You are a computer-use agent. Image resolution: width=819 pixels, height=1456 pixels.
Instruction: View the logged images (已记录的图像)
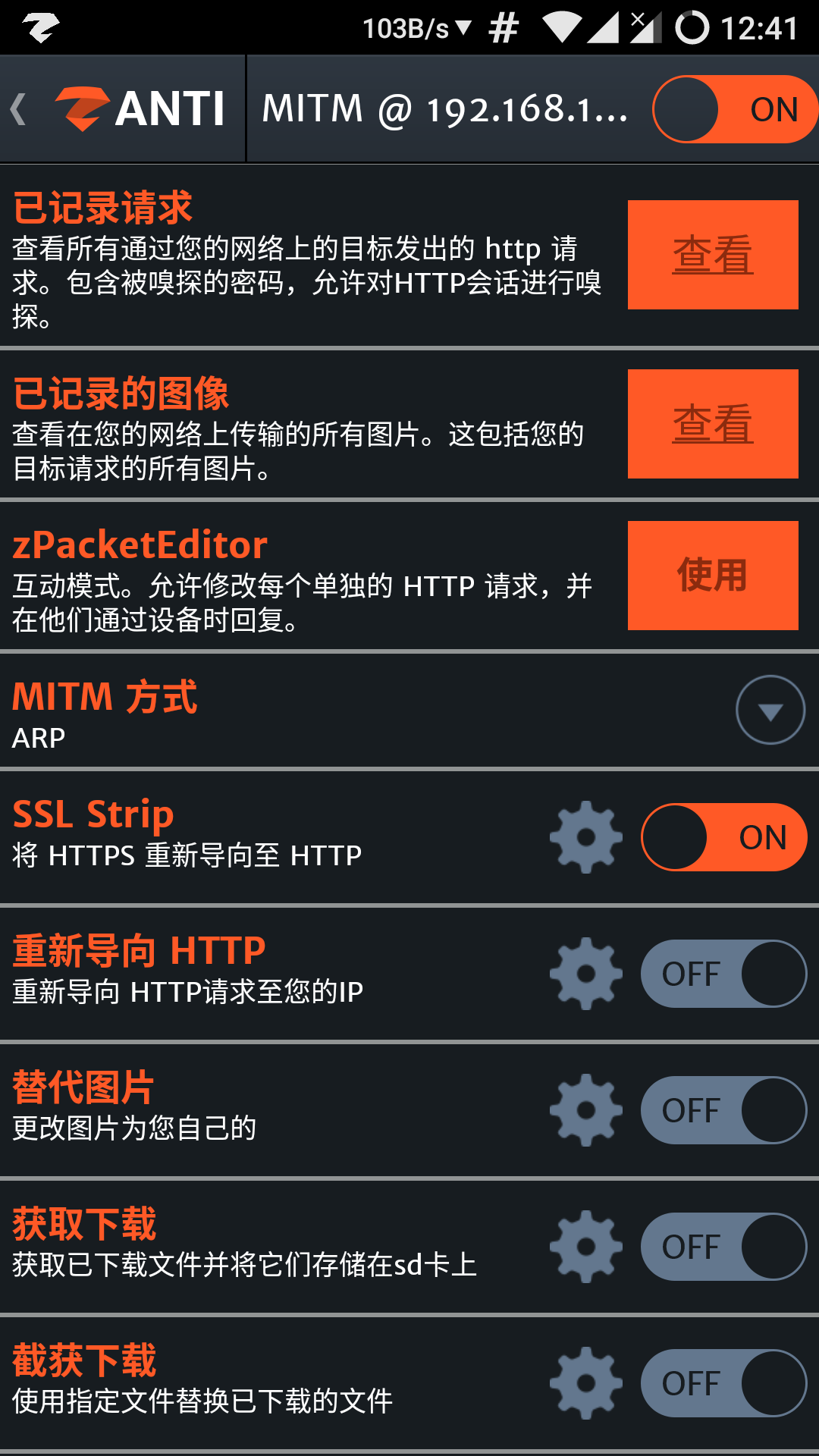(712, 424)
